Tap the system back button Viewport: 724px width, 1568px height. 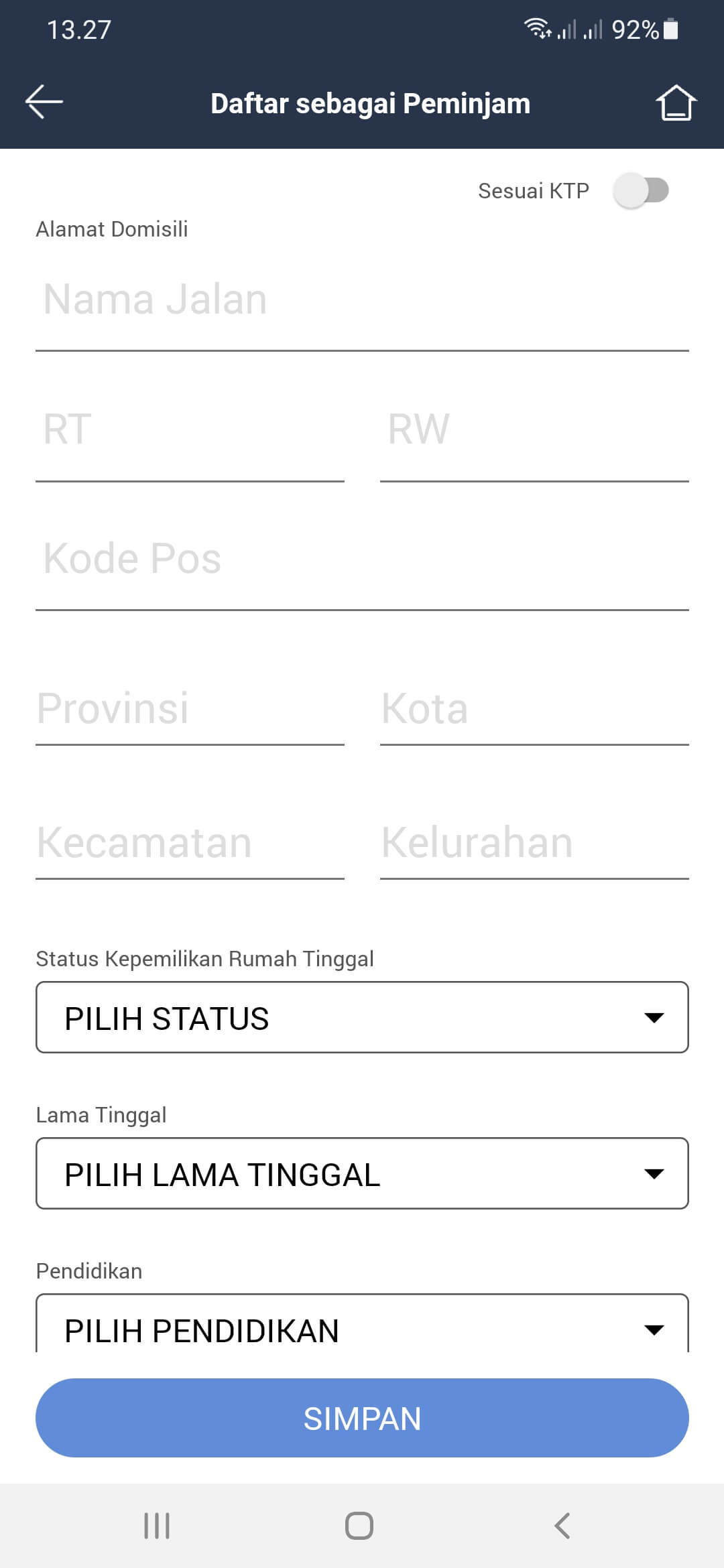click(562, 1526)
